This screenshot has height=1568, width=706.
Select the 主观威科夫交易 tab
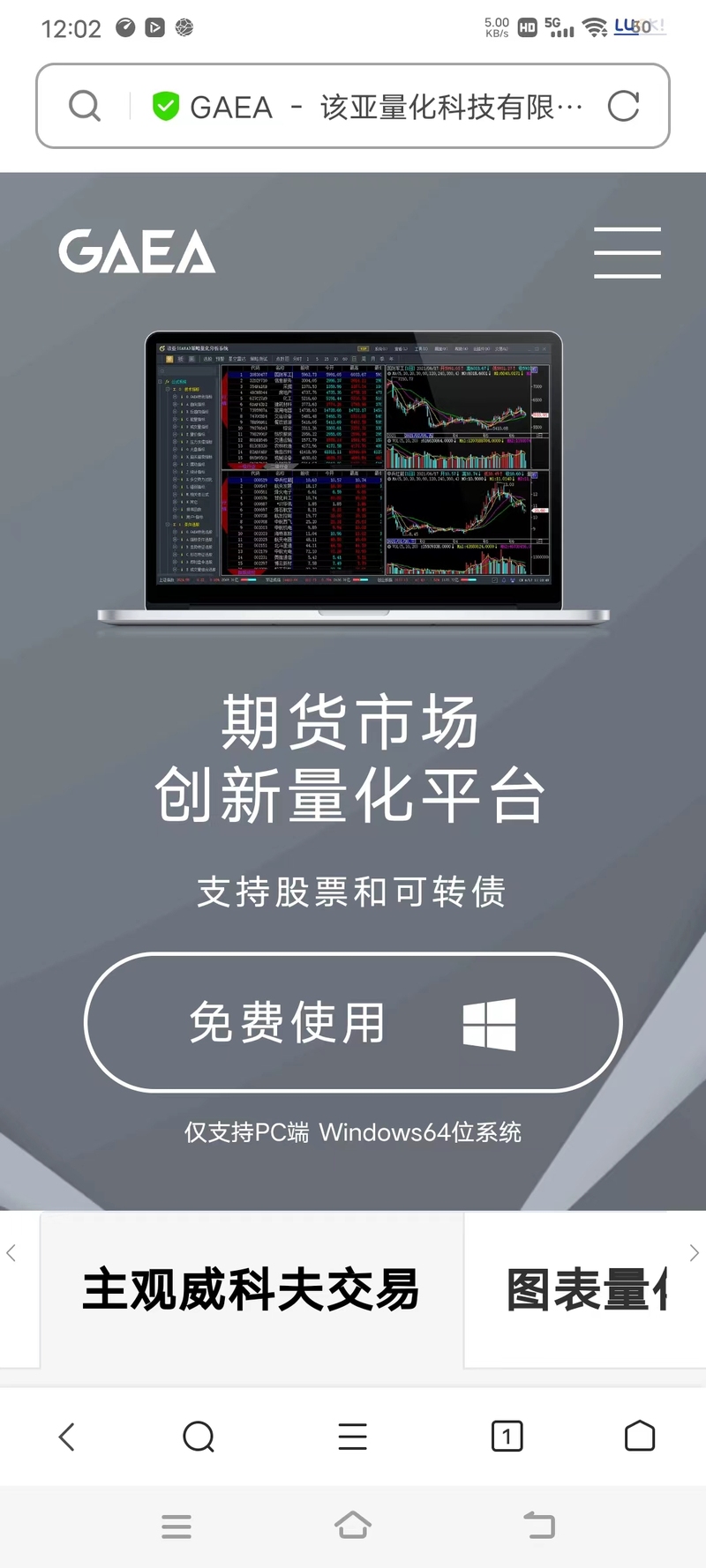[x=251, y=1289]
